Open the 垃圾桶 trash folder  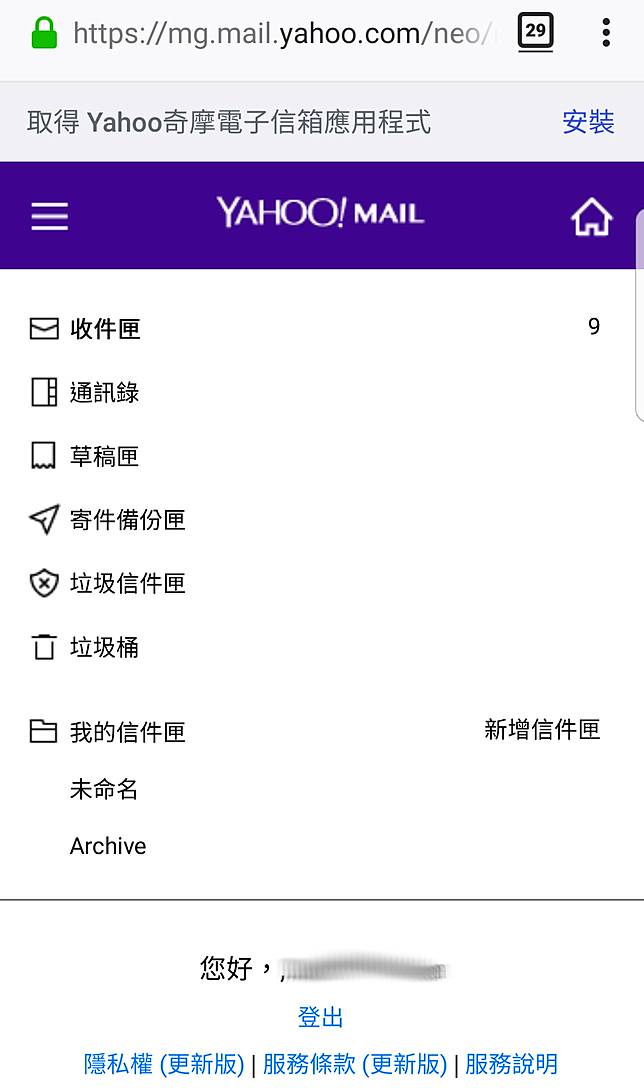(x=104, y=648)
